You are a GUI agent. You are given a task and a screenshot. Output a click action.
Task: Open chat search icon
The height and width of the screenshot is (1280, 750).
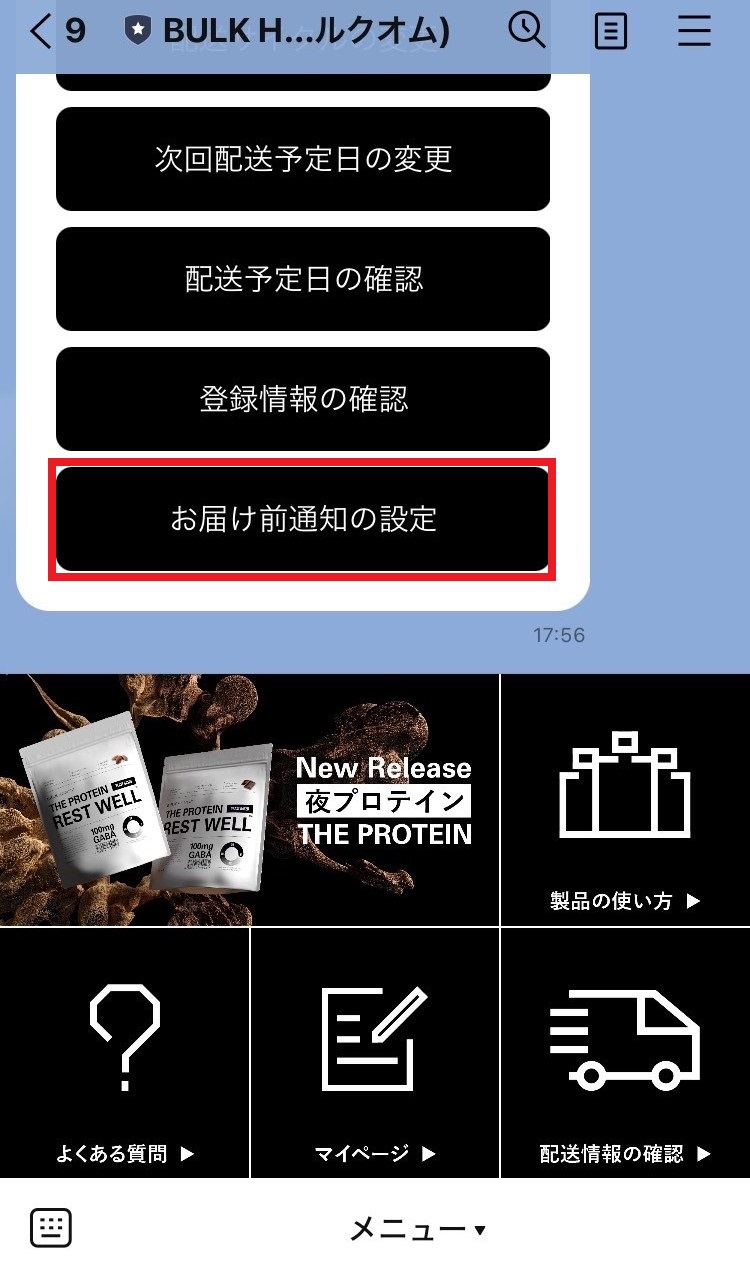point(526,32)
